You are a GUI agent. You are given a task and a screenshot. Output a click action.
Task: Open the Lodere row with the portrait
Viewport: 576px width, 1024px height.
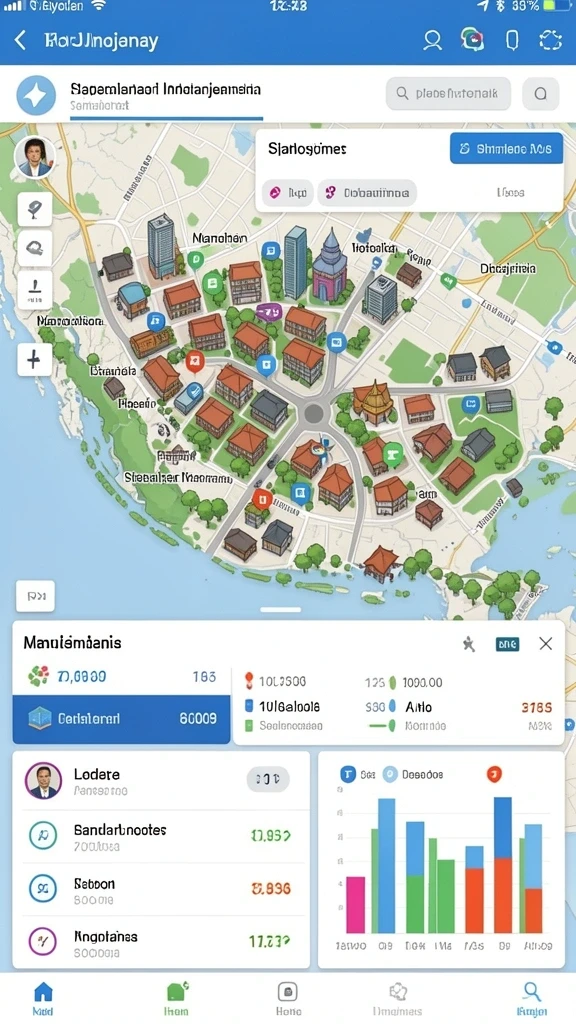pos(161,781)
